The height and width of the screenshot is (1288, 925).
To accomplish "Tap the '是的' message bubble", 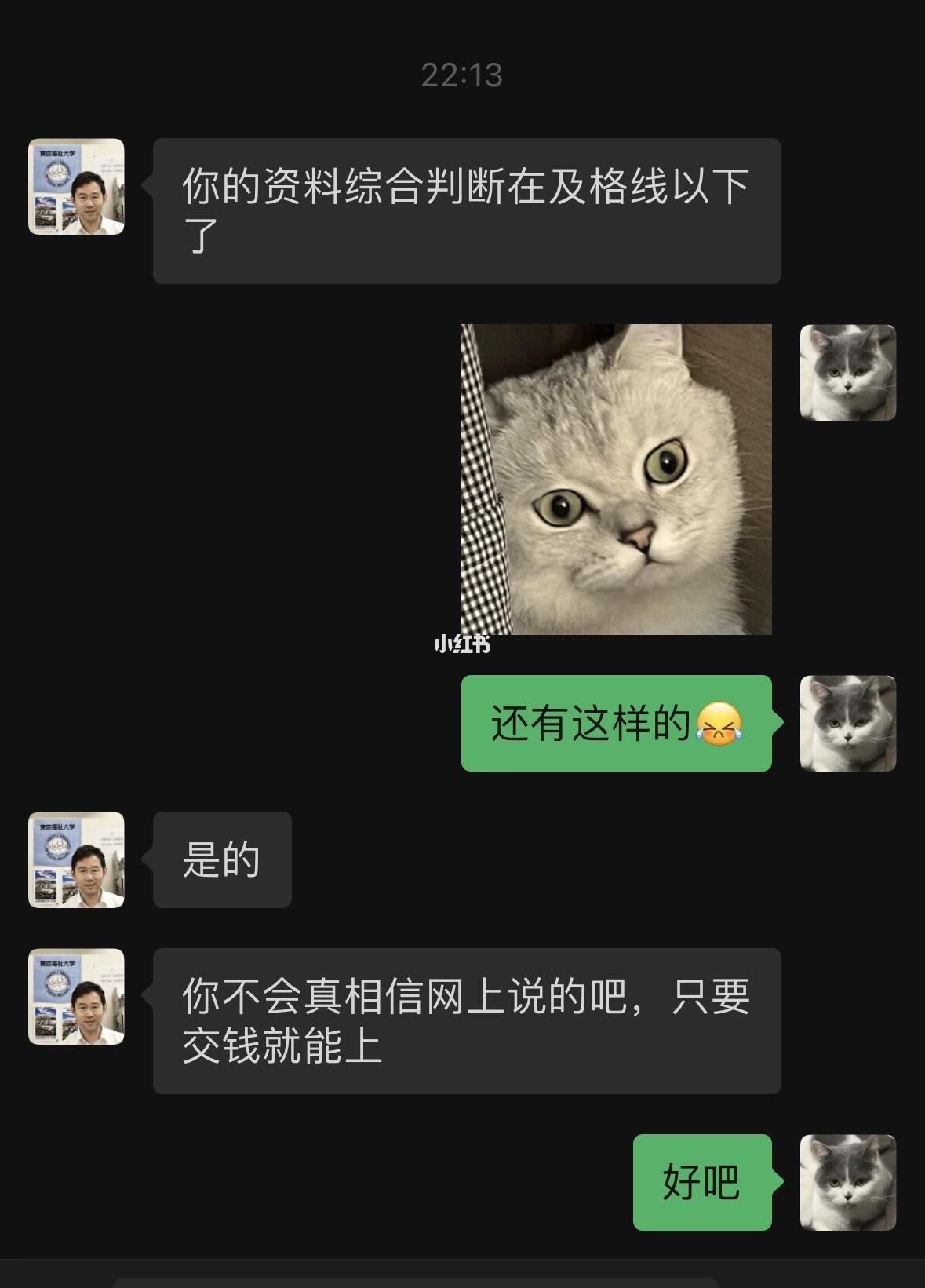I will pyautogui.click(x=222, y=859).
